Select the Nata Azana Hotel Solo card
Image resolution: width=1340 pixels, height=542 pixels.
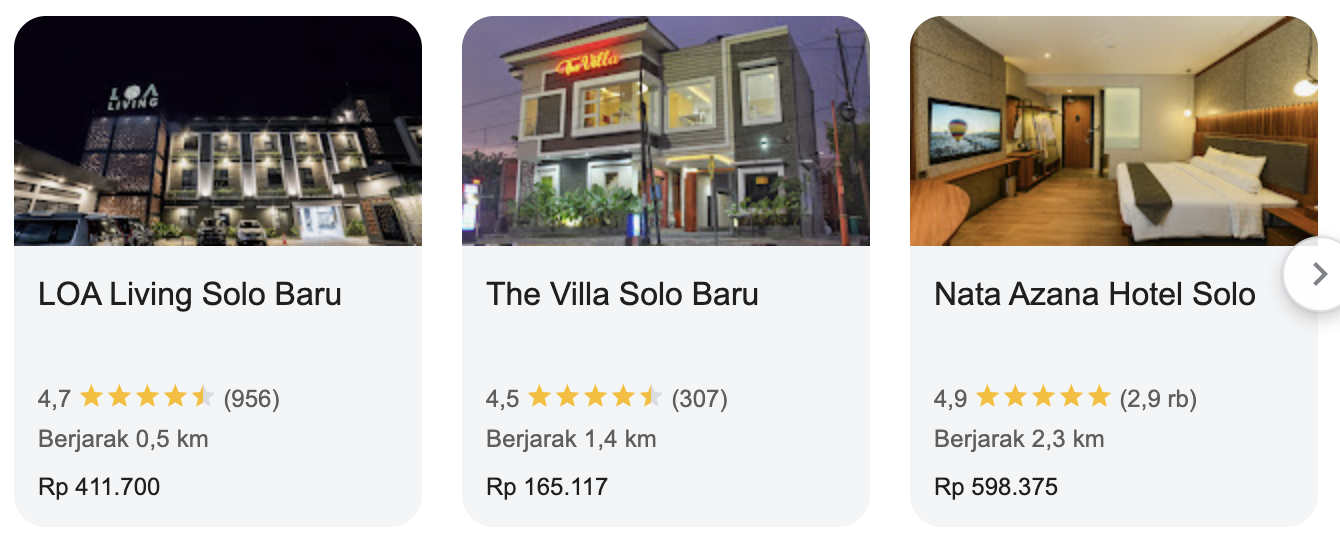(x=1094, y=294)
